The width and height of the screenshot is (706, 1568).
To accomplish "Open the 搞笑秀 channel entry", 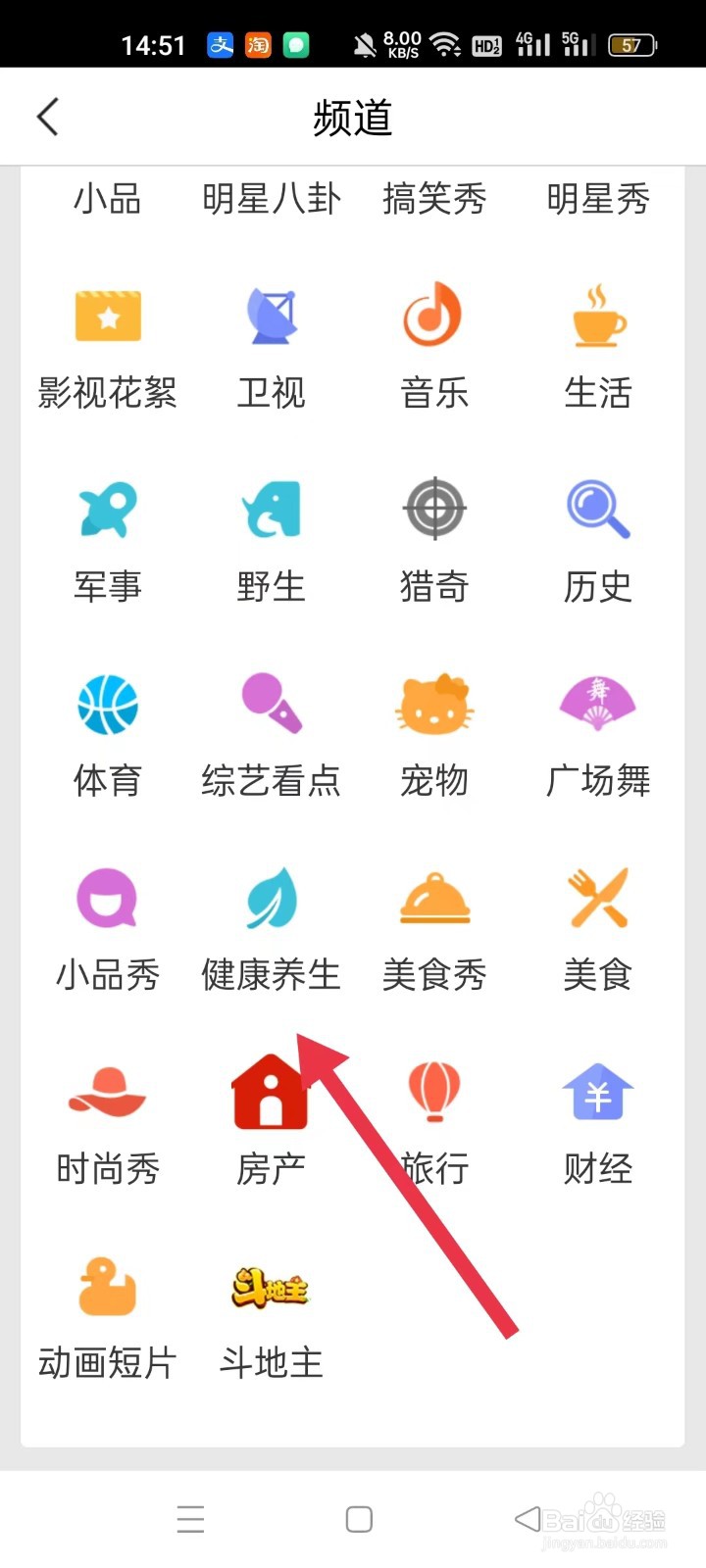I will pos(434,199).
